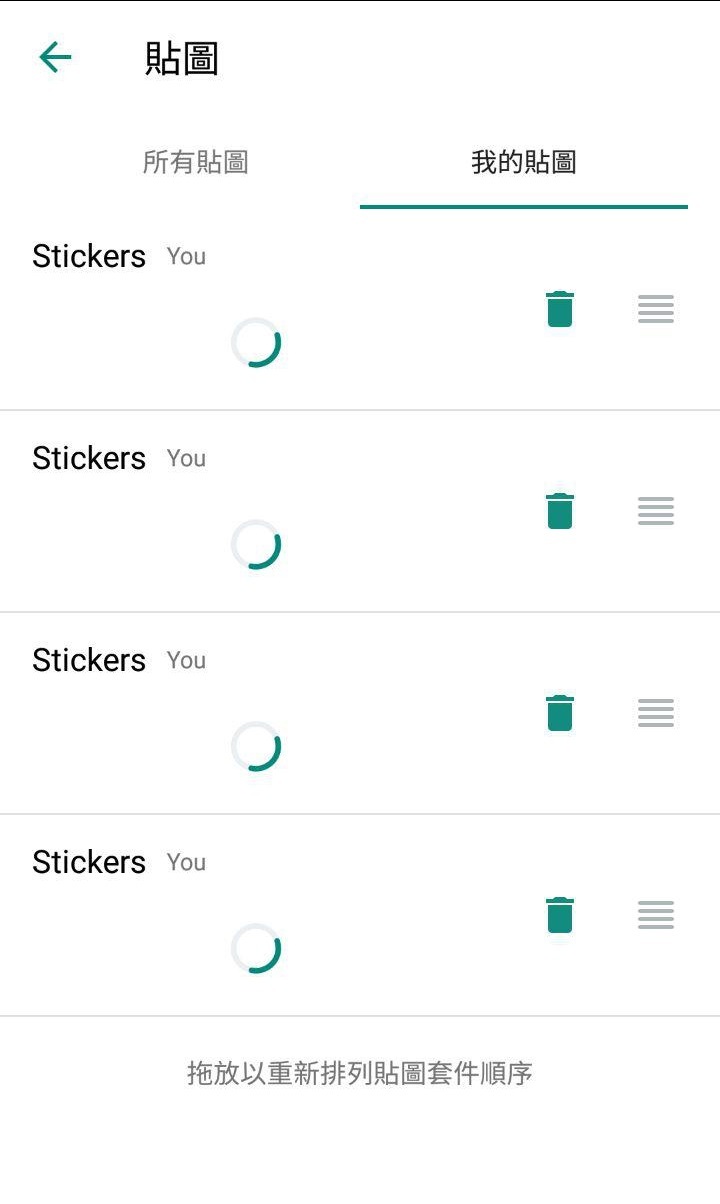The width and height of the screenshot is (720, 1204).
Task: Select the 我的貼圖 tab
Action: (x=524, y=162)
